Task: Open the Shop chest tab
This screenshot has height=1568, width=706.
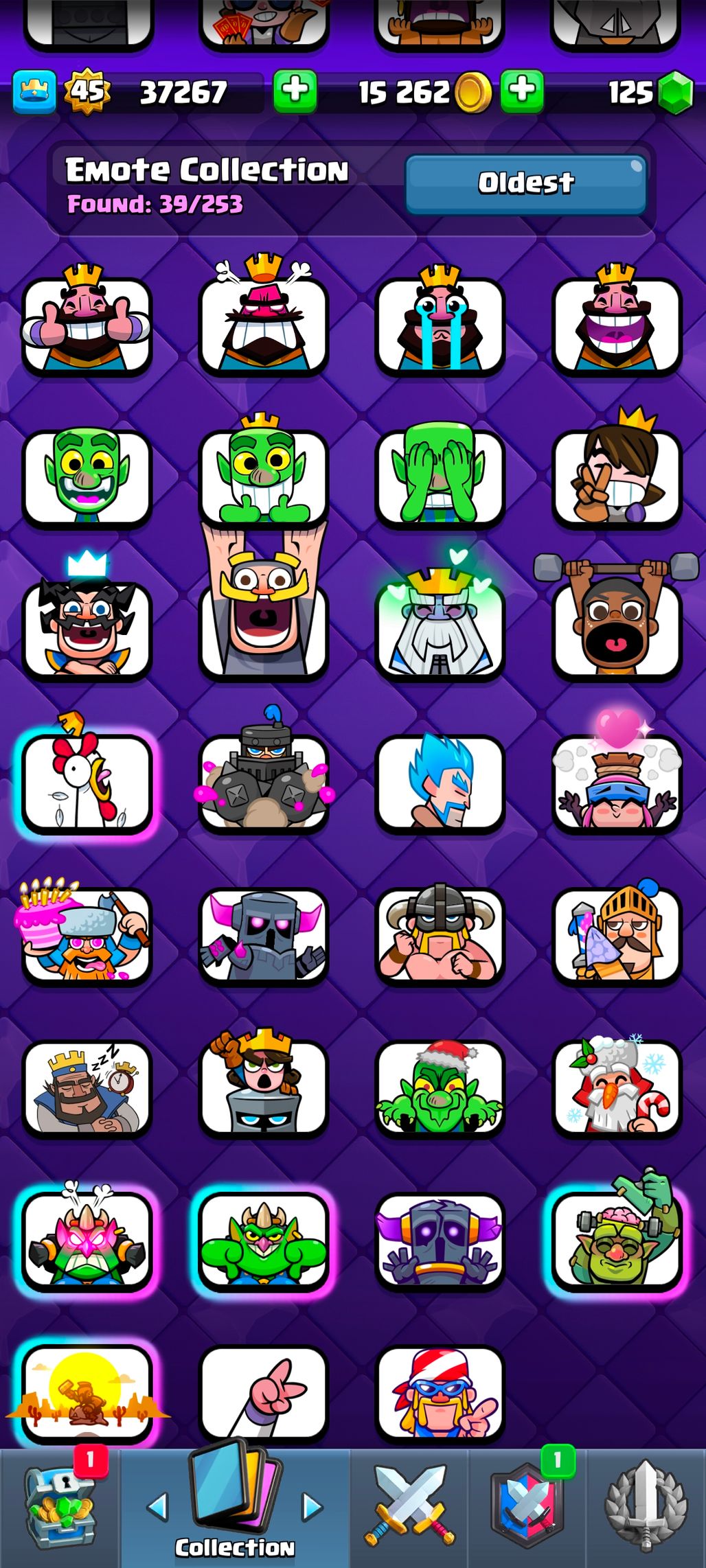Action: pos(59,1509)
